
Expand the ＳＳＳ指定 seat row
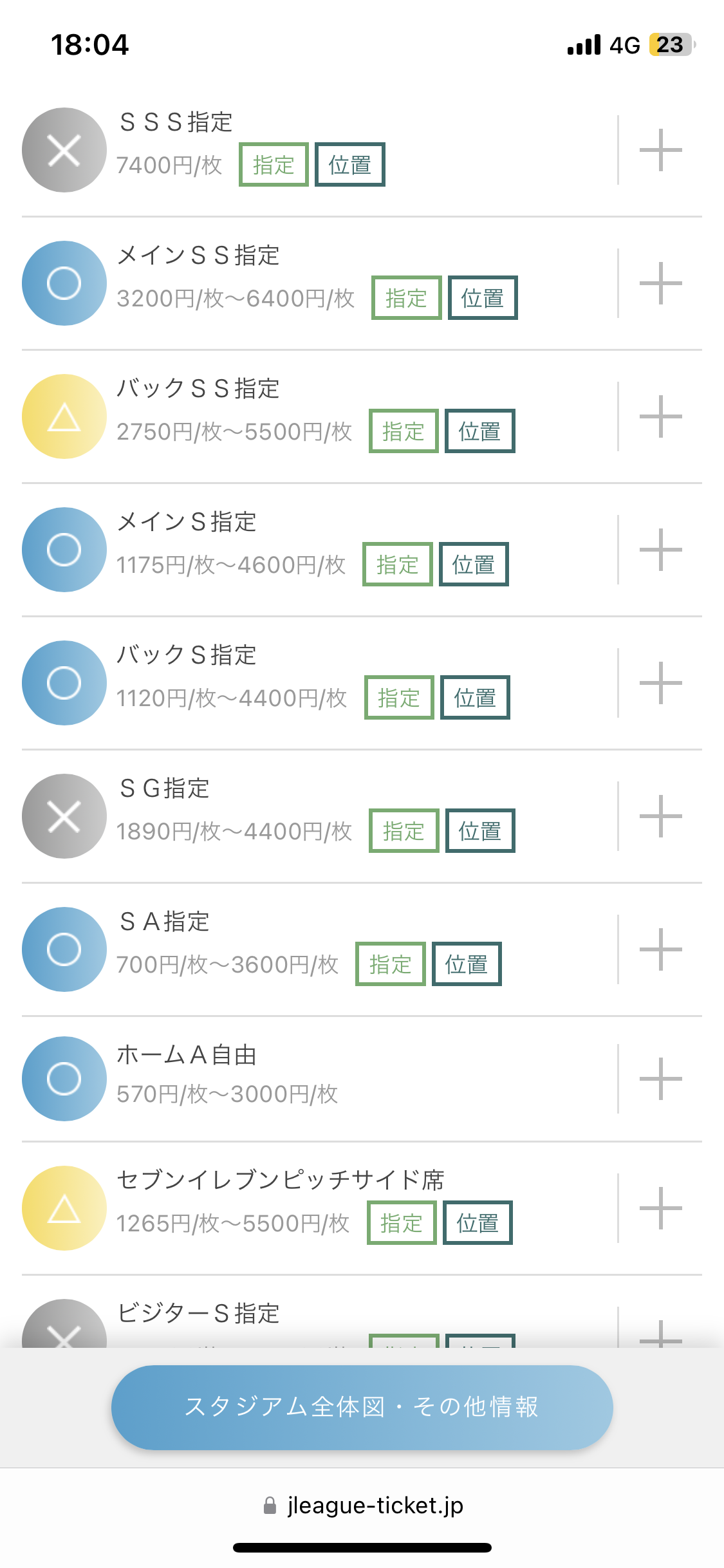point(660,150)
